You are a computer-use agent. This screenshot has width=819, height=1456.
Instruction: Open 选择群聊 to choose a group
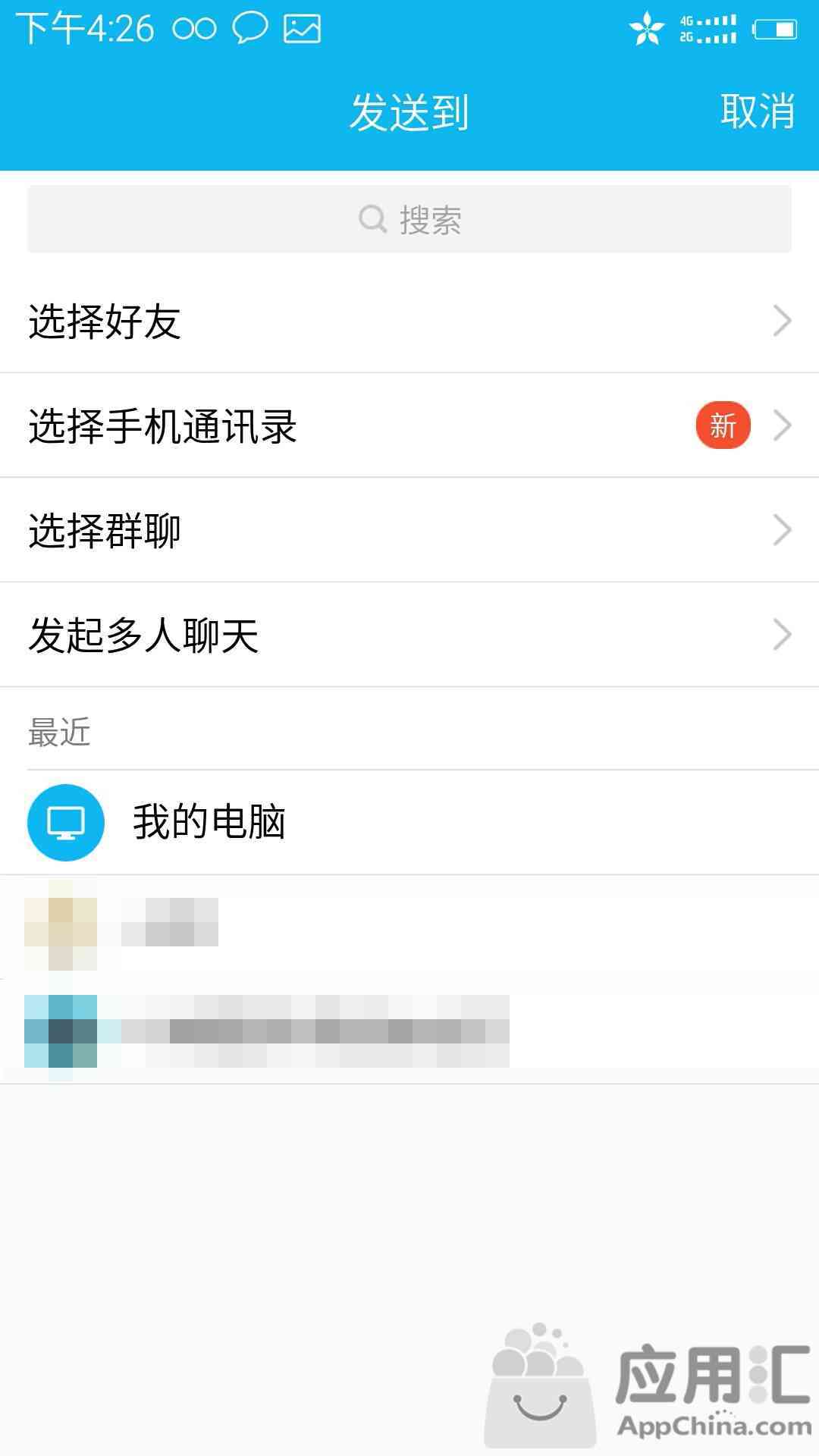point(409,530)
